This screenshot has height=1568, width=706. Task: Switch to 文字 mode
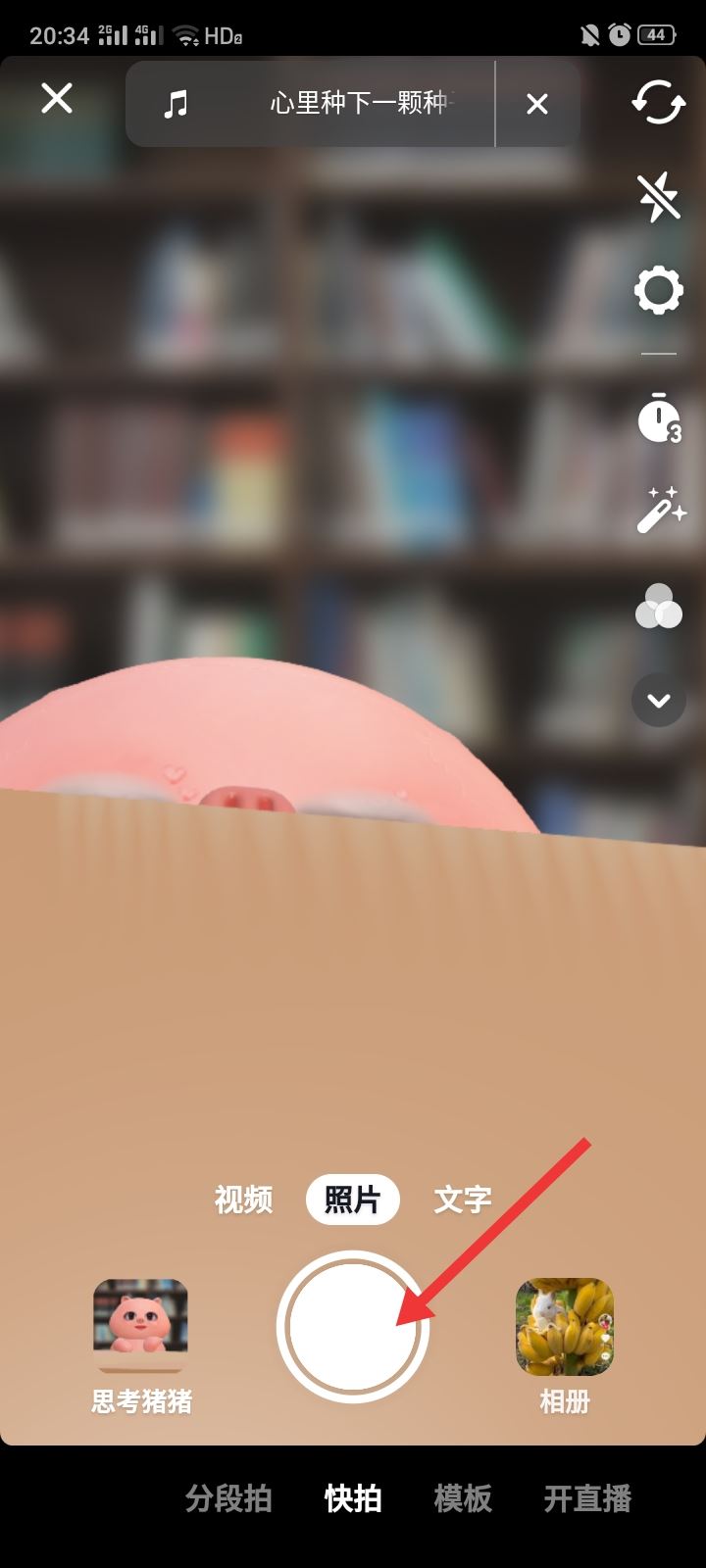click(462, 1200)
